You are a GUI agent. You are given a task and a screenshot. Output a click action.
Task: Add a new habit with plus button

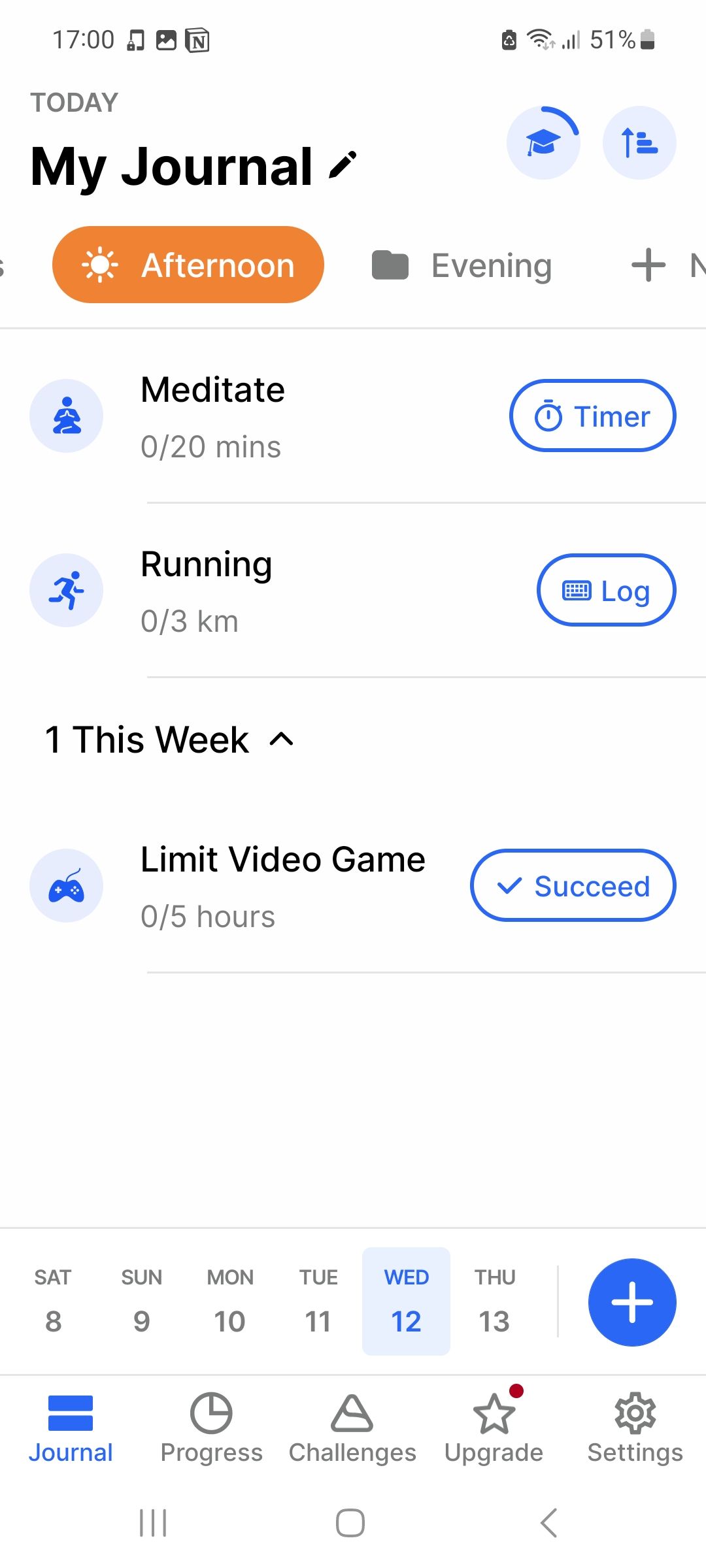(x=632, y=1302)
